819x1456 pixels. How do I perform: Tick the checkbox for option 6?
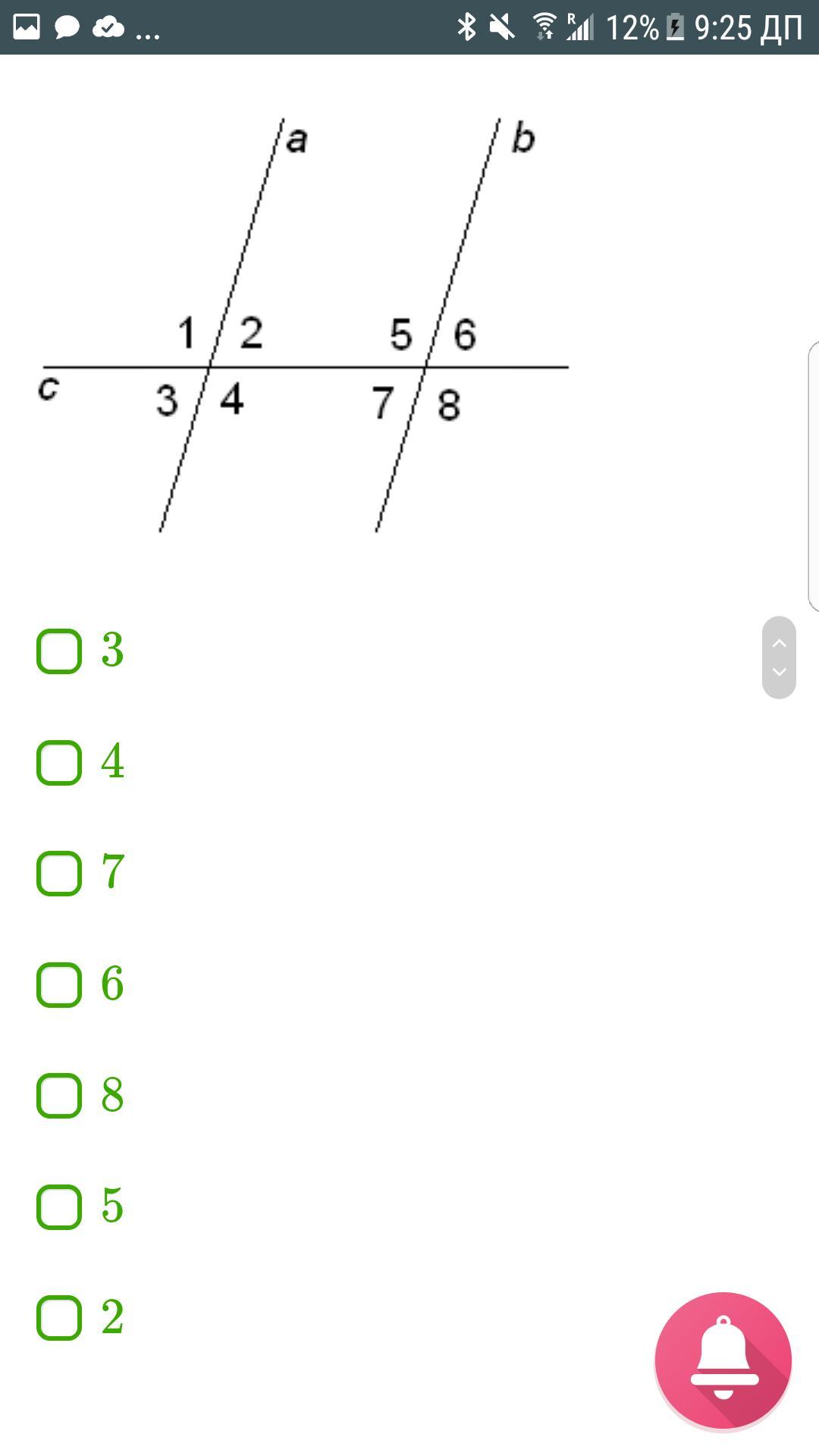point(59,985)
